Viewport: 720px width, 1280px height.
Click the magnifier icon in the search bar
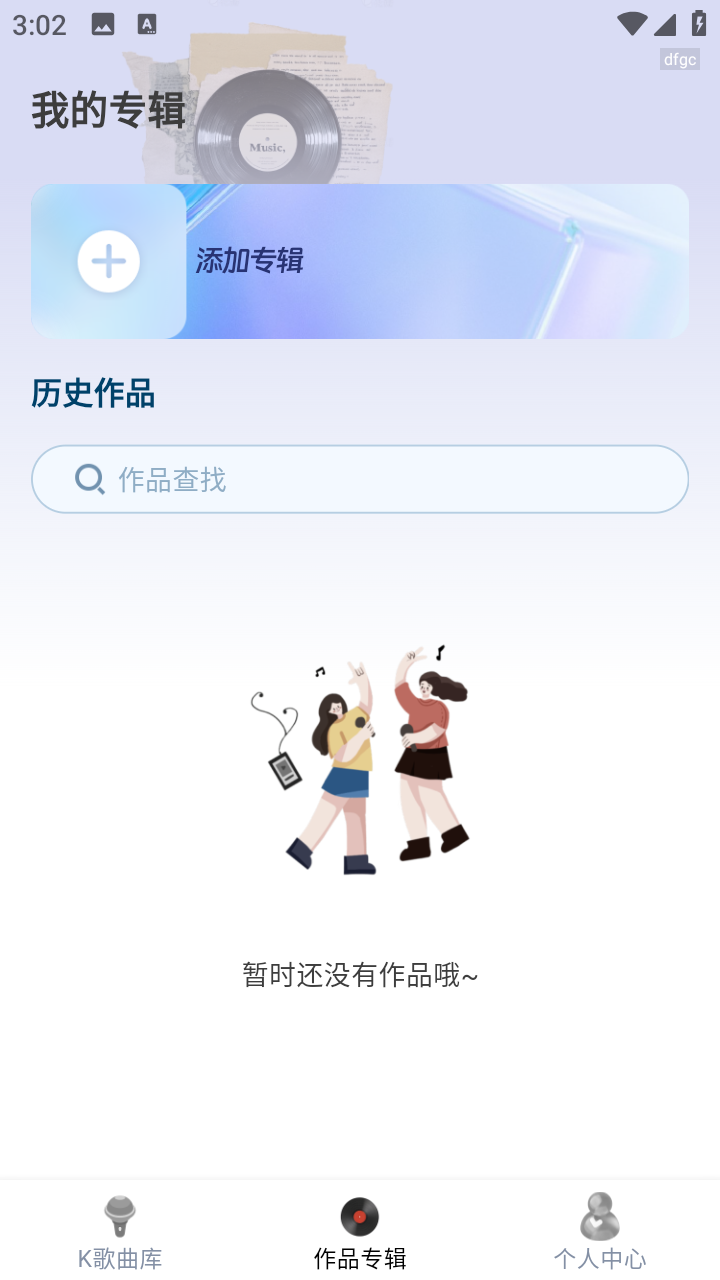coord(91,479)
